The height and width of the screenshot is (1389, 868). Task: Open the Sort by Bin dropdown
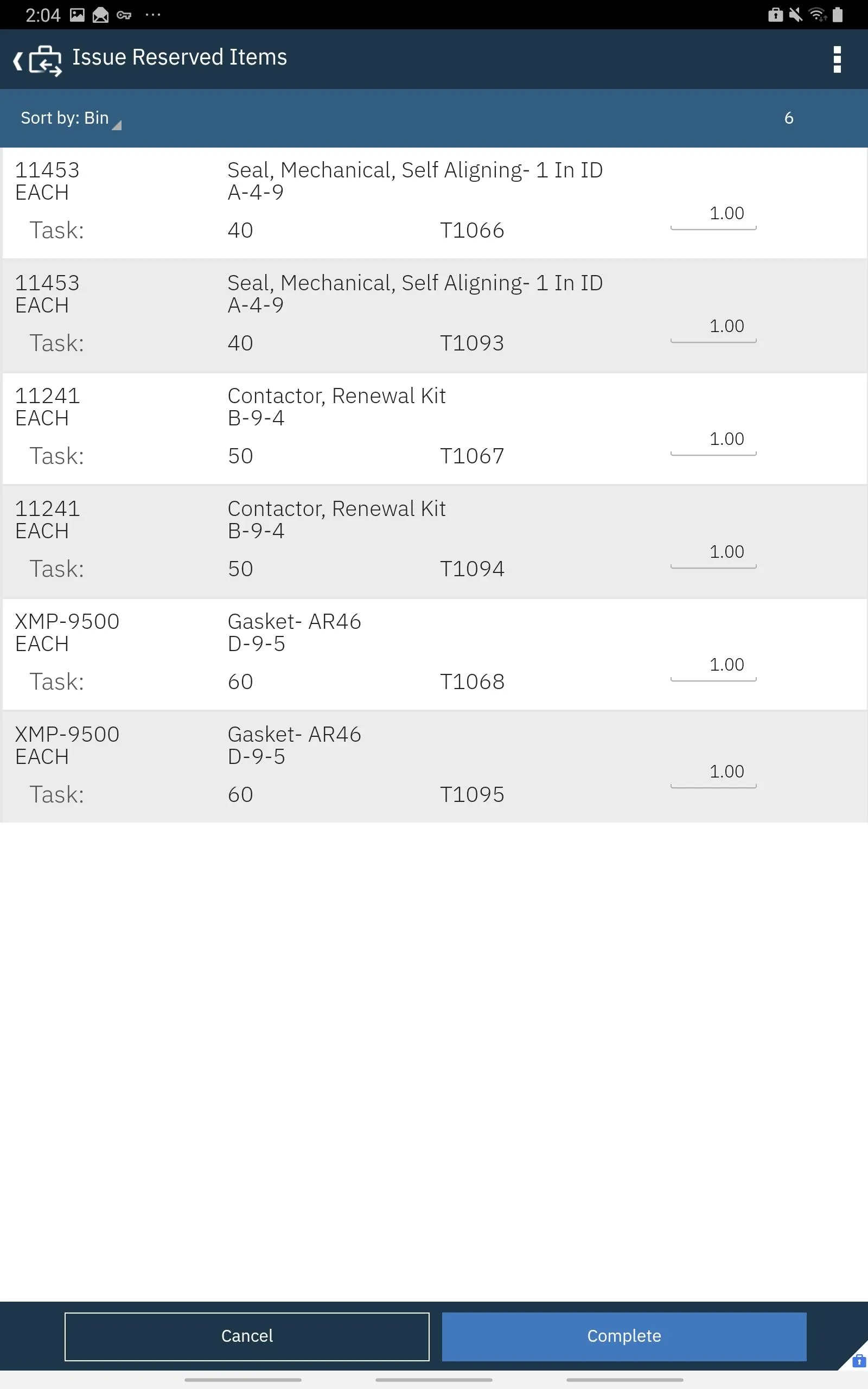(x=70, y=118)
